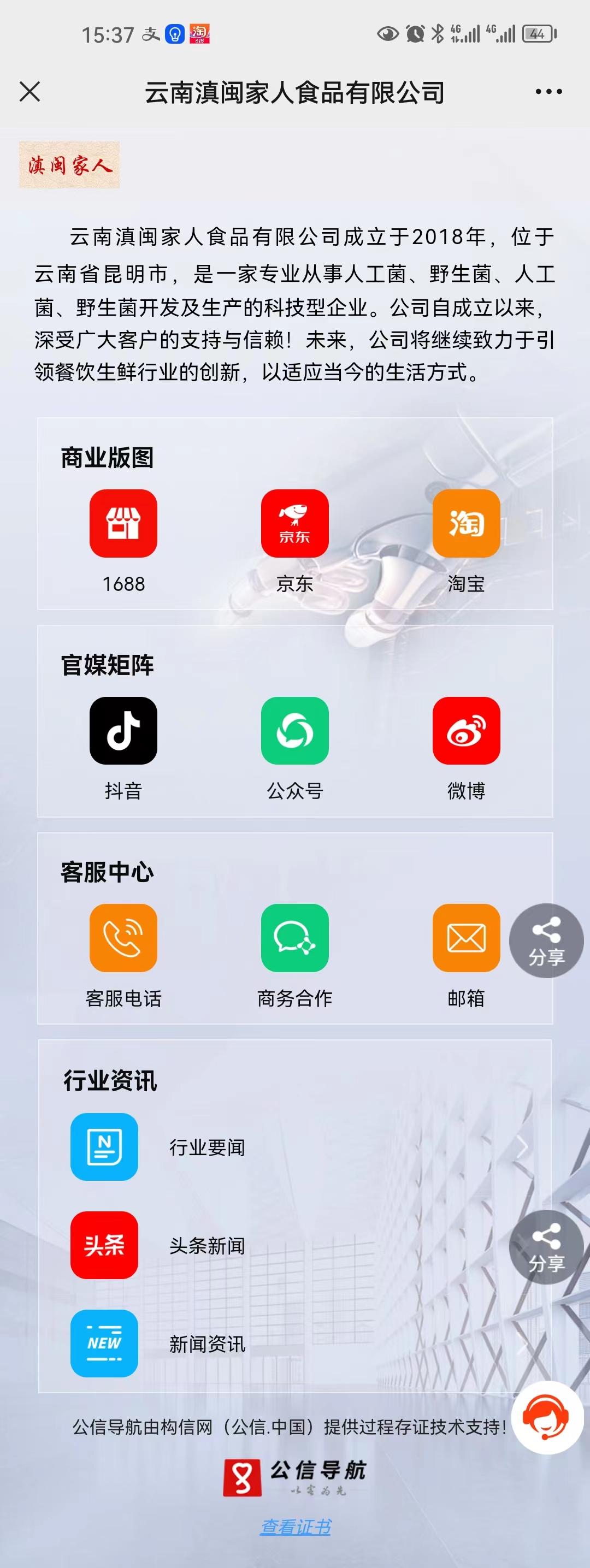This screenshot has height=1568, width=590.
Task: Call 客服电话 customer service
Action: tap(123, 938)
